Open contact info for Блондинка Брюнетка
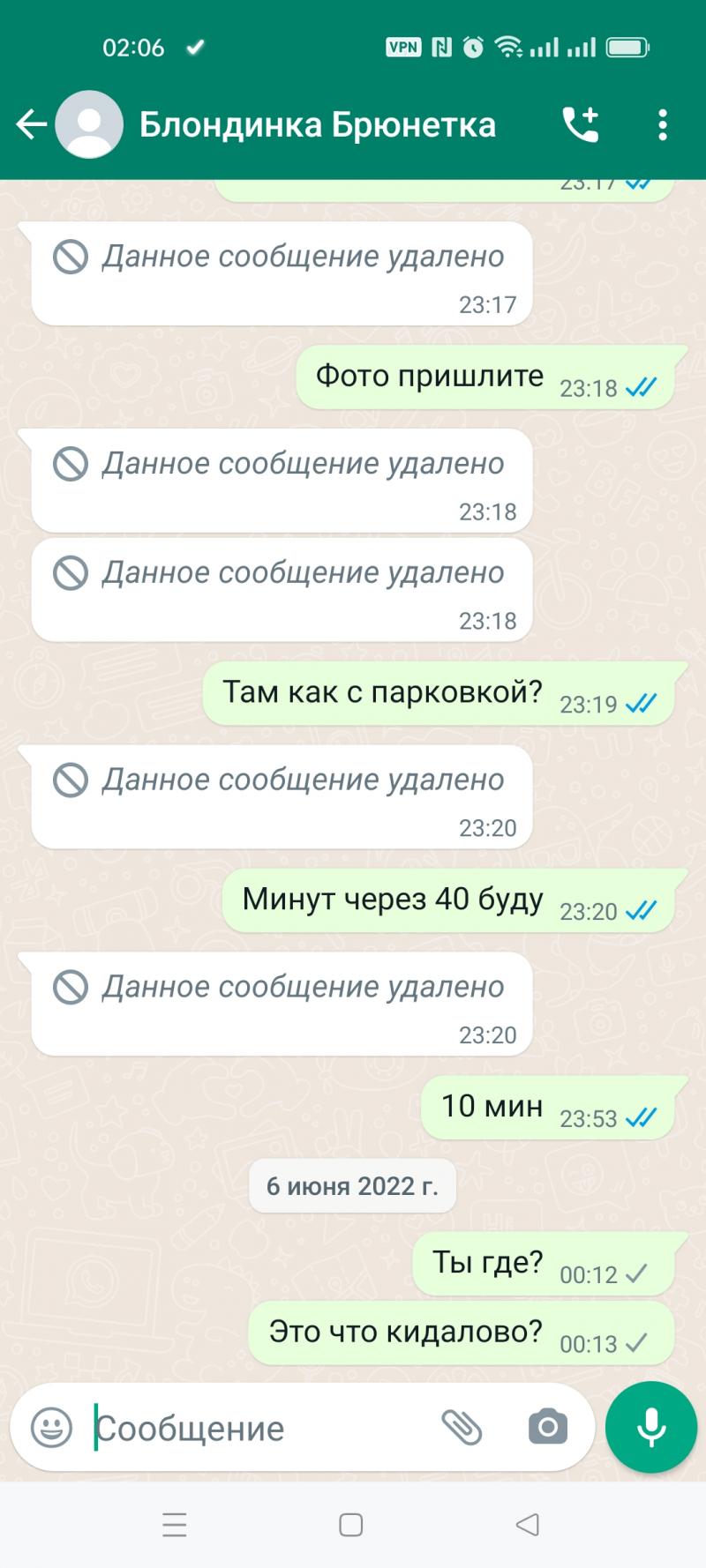Viewport: 706px width, 1568px height. click(x=318, y=125)
